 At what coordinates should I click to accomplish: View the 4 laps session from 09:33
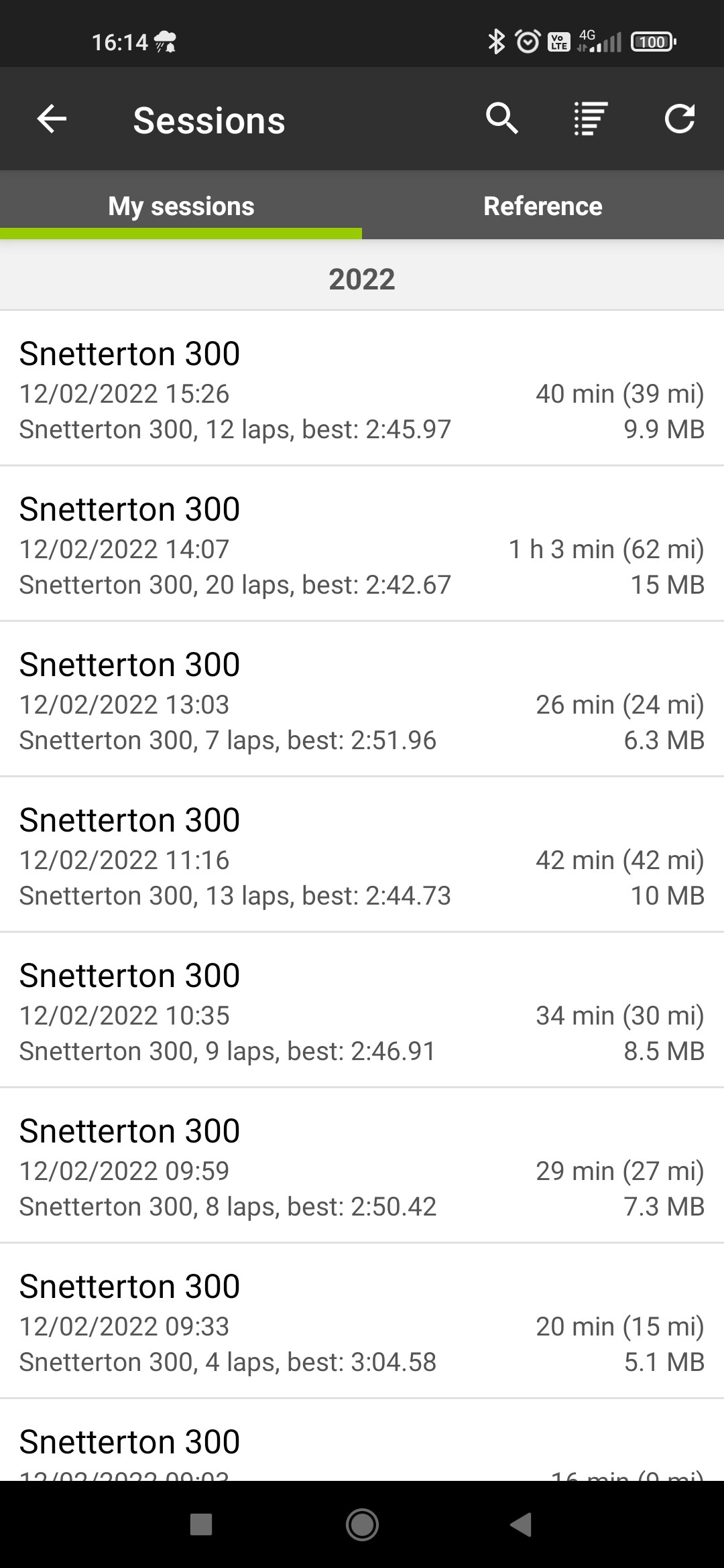[362, 1321]
